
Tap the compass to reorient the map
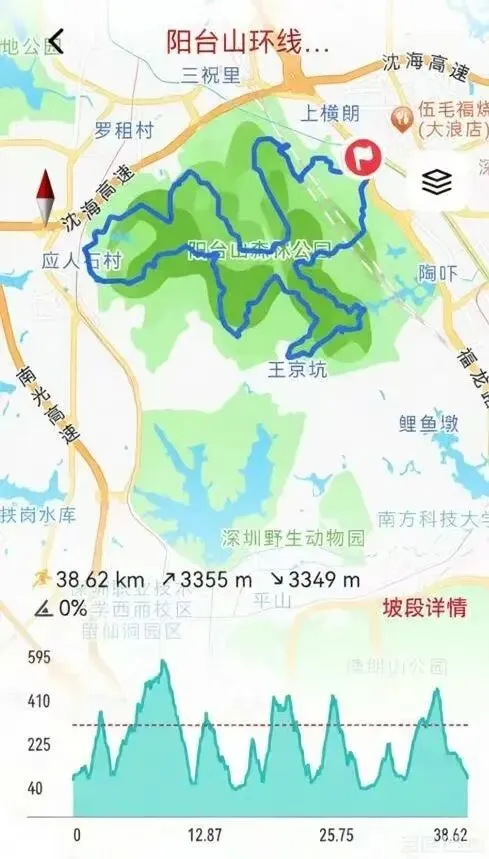(45, 197)
